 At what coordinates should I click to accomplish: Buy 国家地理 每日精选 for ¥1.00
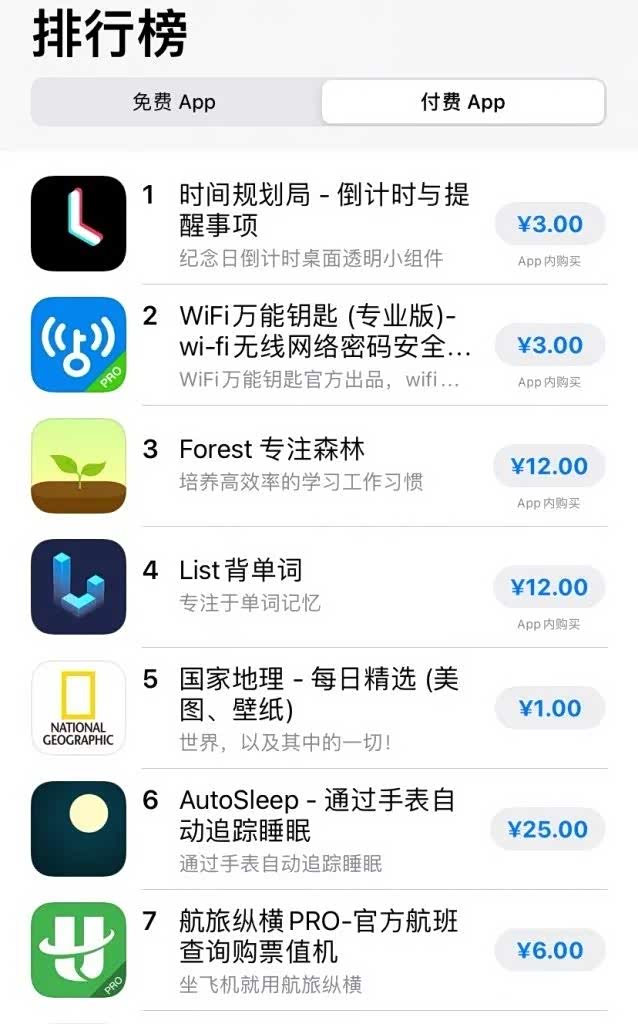click(x=550, y=708)
